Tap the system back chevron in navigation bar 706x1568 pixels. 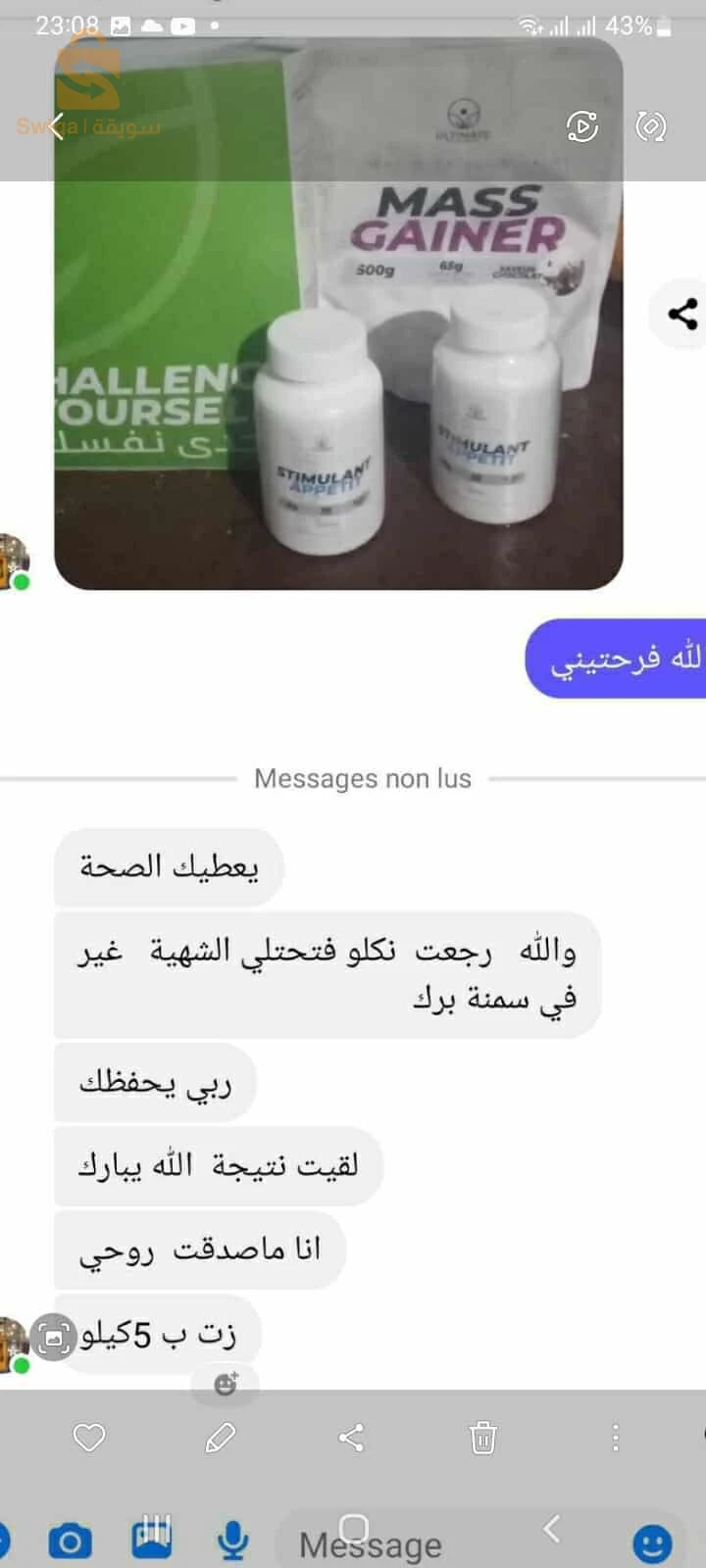coord(552,1528)
